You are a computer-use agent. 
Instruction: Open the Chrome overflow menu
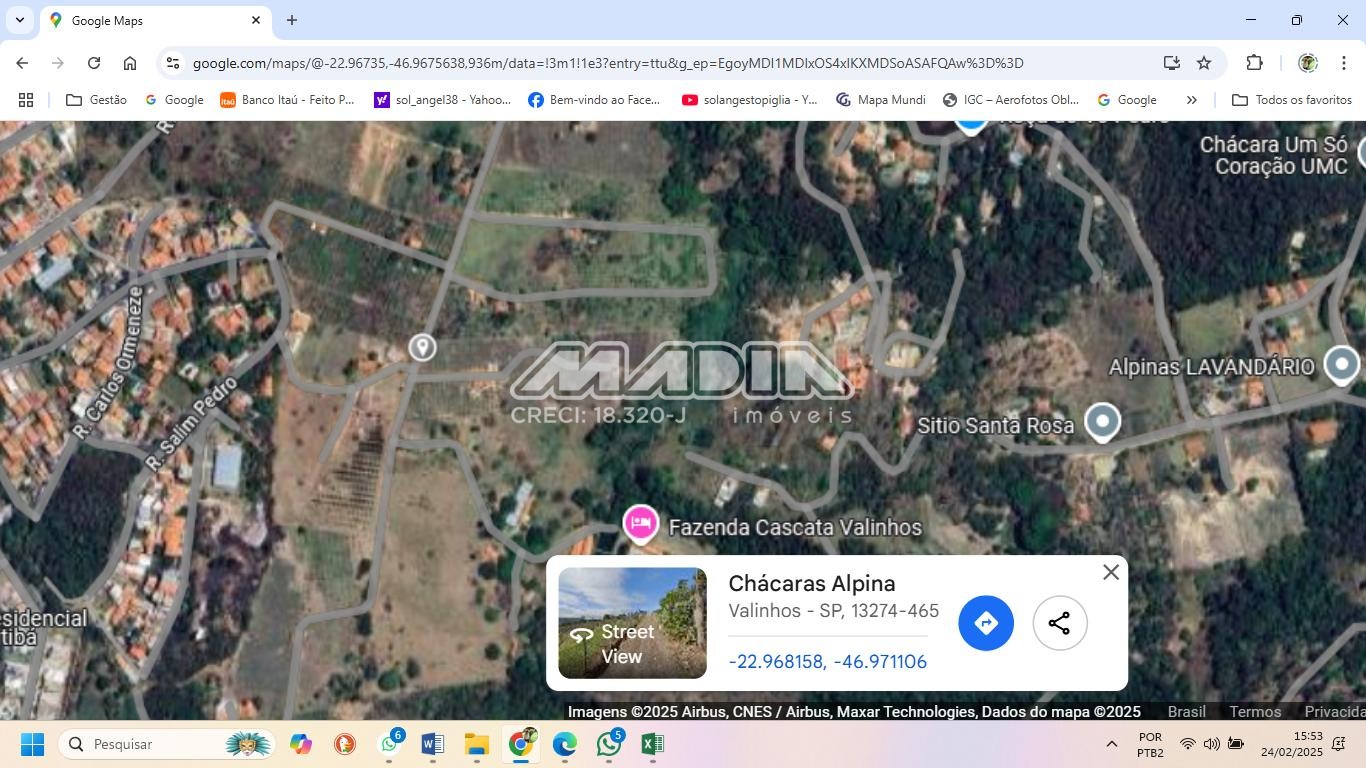tap(1343, 63)
